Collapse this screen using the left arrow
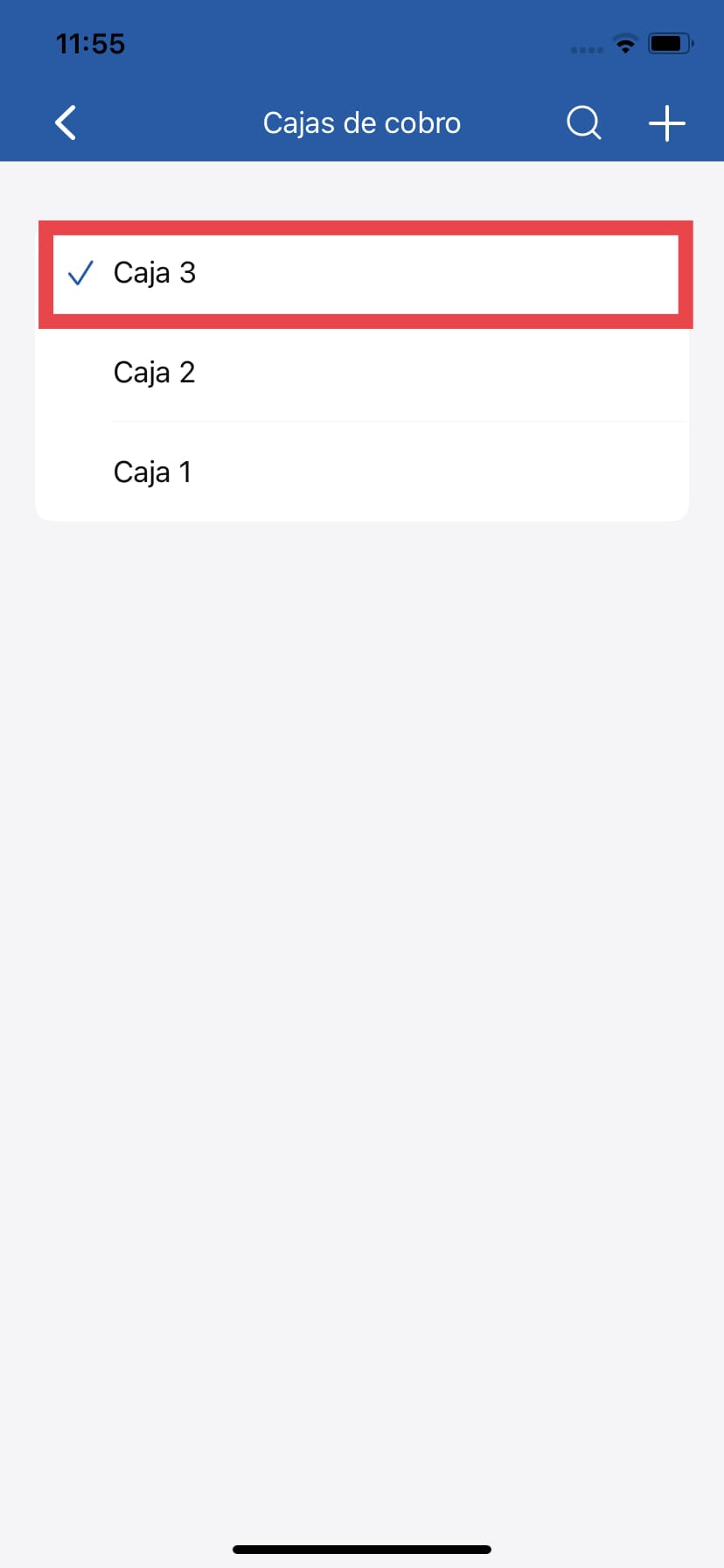This screenshot has width=724, height=1568. coord(65,122)
